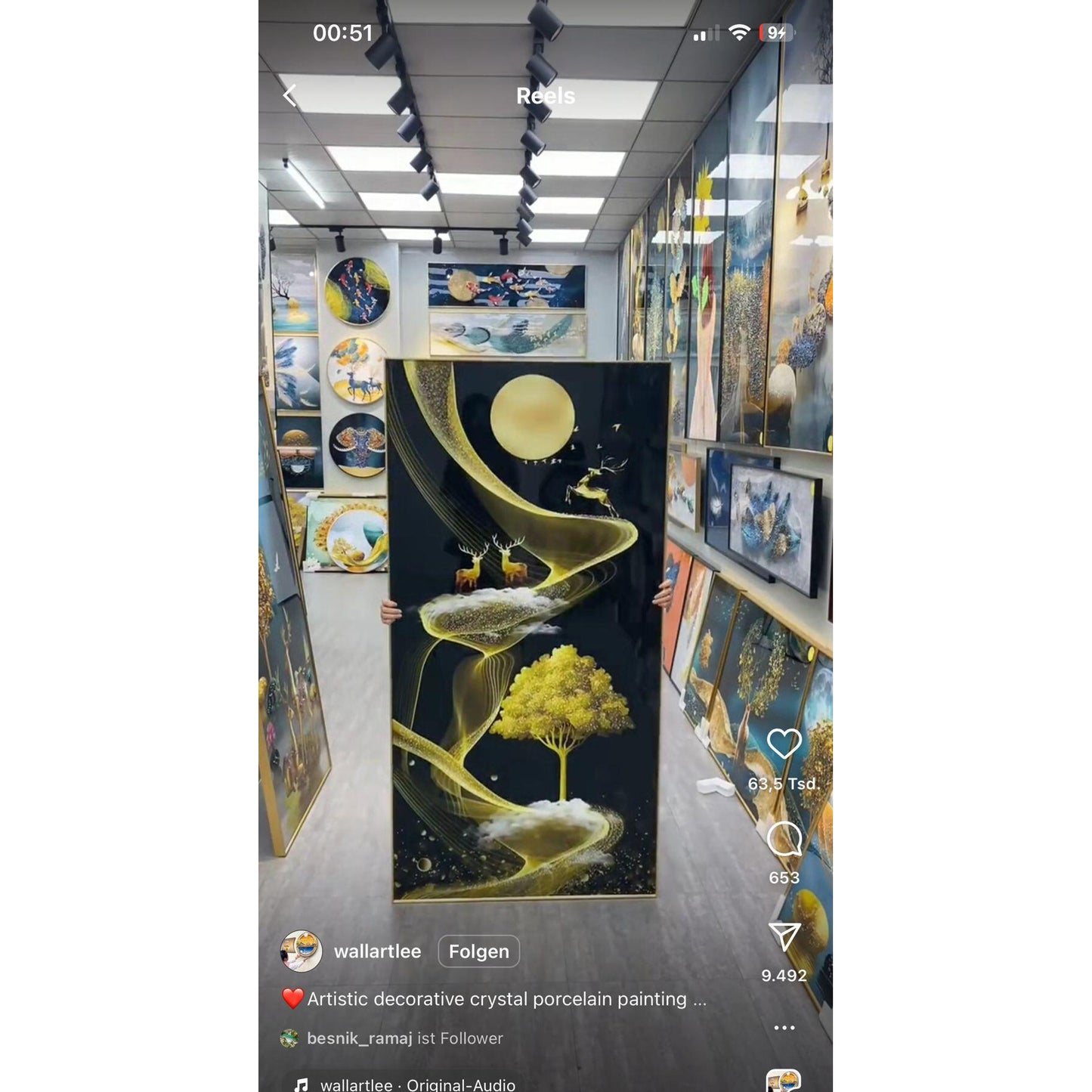Image resolution: width=1092 pixels, height=1092 pixels.
Task: Open the wallartlee profile picture
Action: click(x=302, y=951)
